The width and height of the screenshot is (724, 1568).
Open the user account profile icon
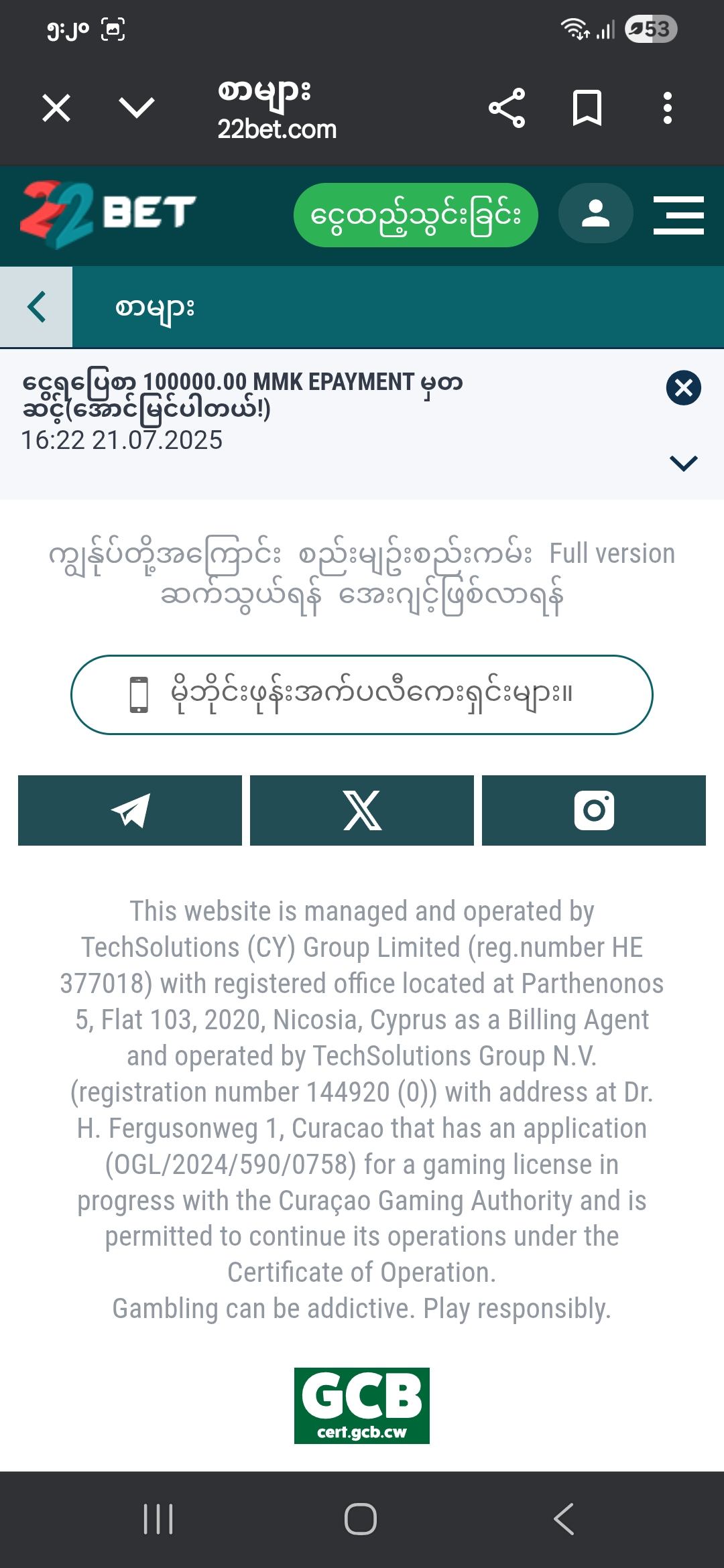(596, 214)
